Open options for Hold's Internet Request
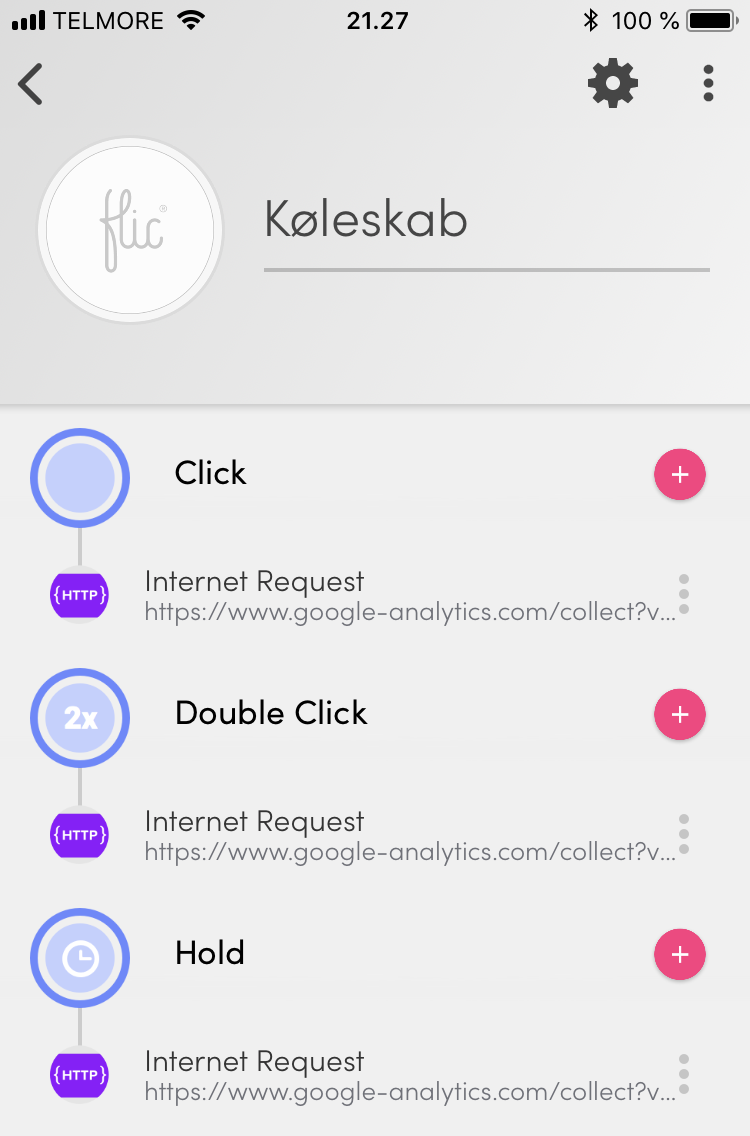The height and width of the screenshot is (1136, 750). click(684, 1074)
